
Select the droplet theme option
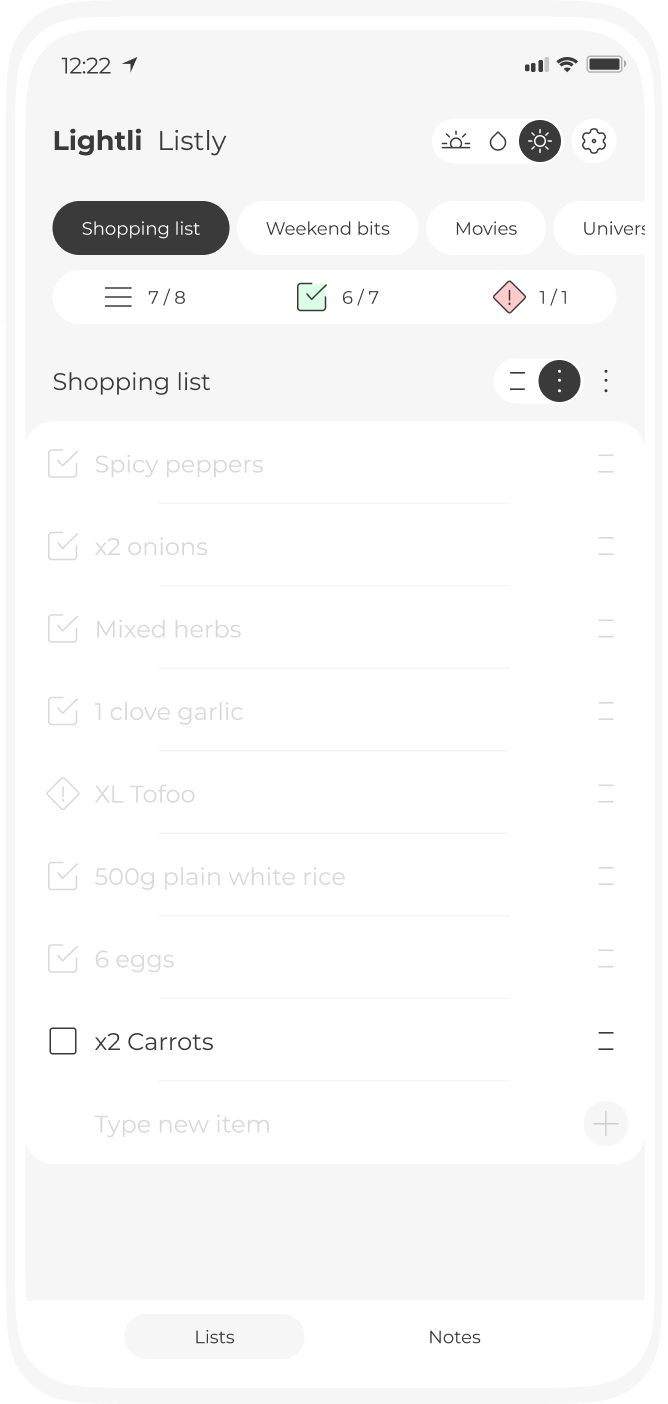click(x=498, y=141)
